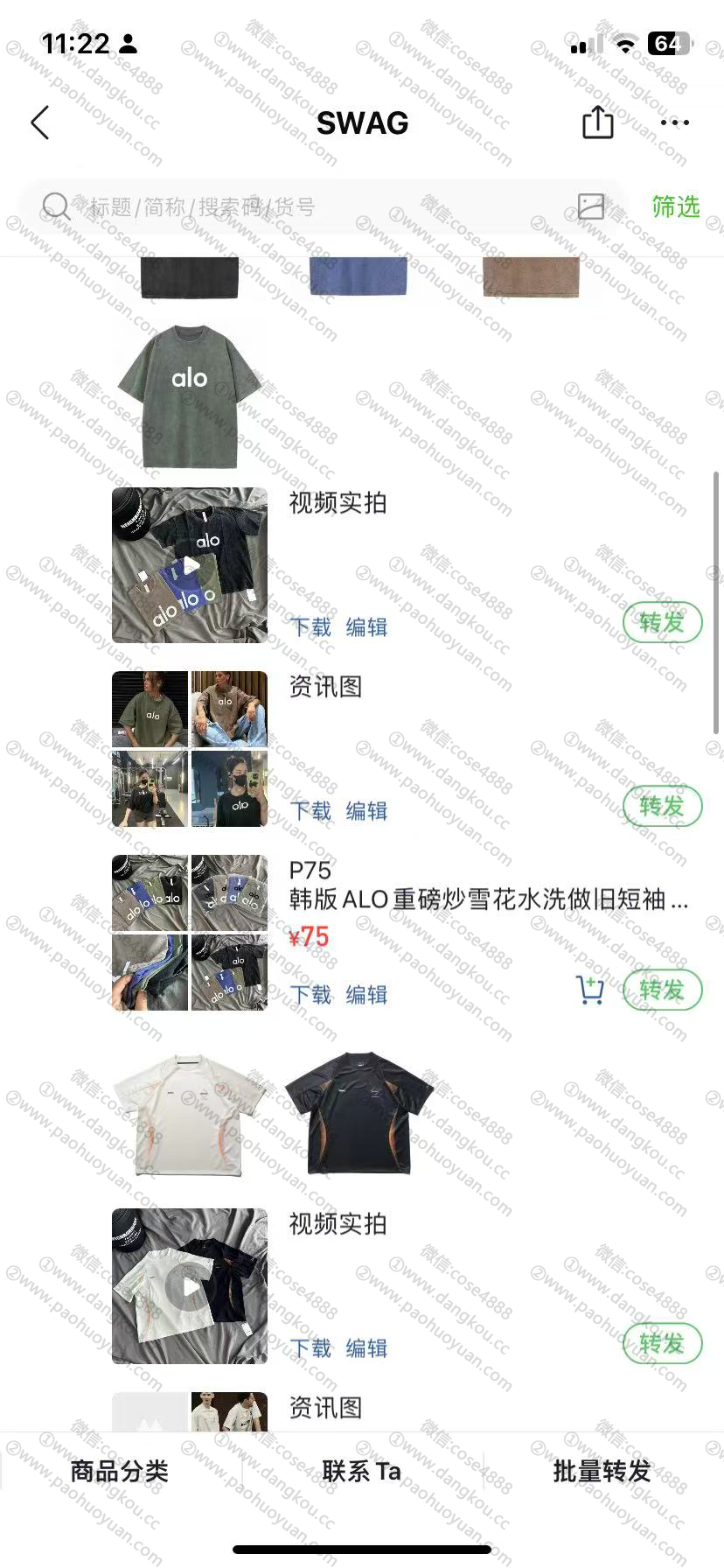Open 商品分类 product categories
Viewport: 724px width, 1568px height.
[120, 1472]
